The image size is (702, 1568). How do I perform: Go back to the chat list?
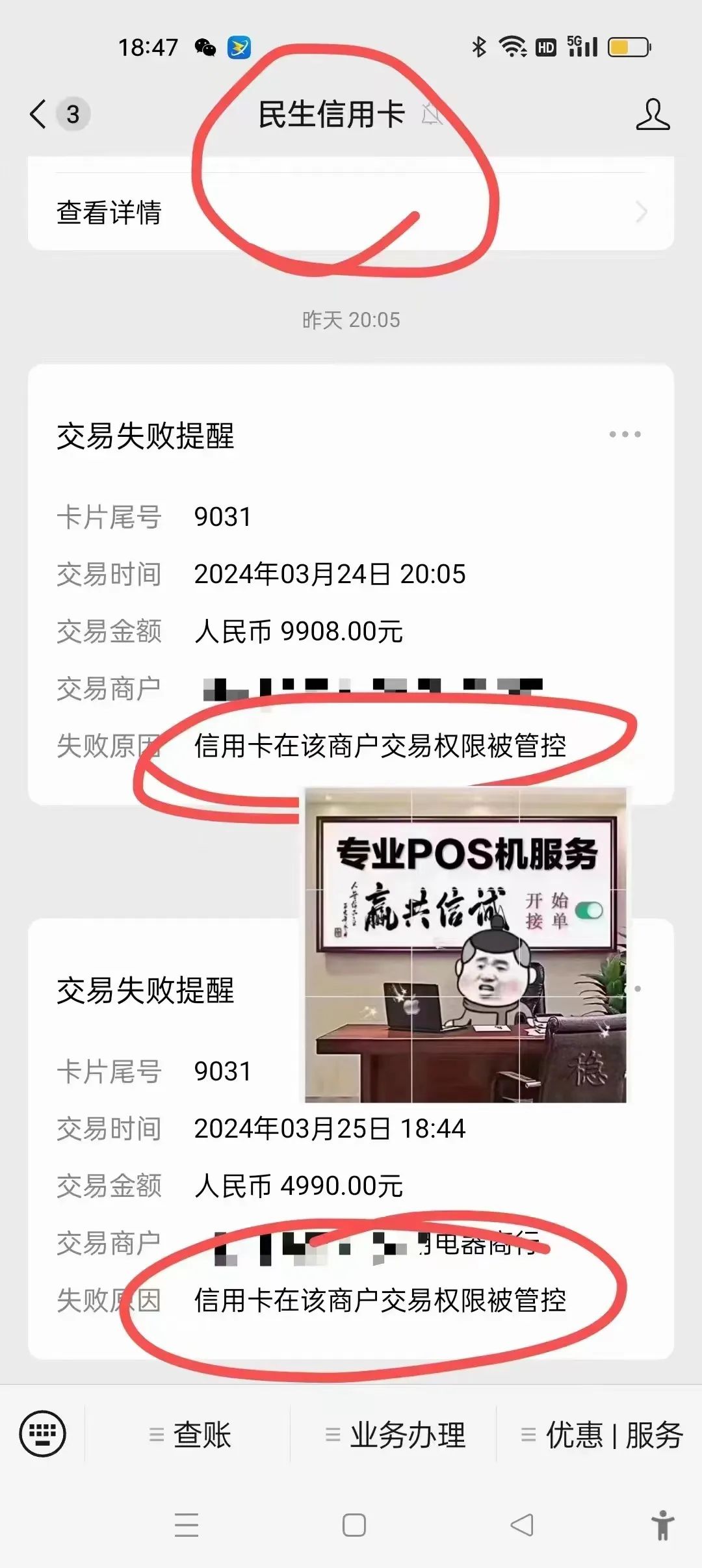tap(39, 114)
